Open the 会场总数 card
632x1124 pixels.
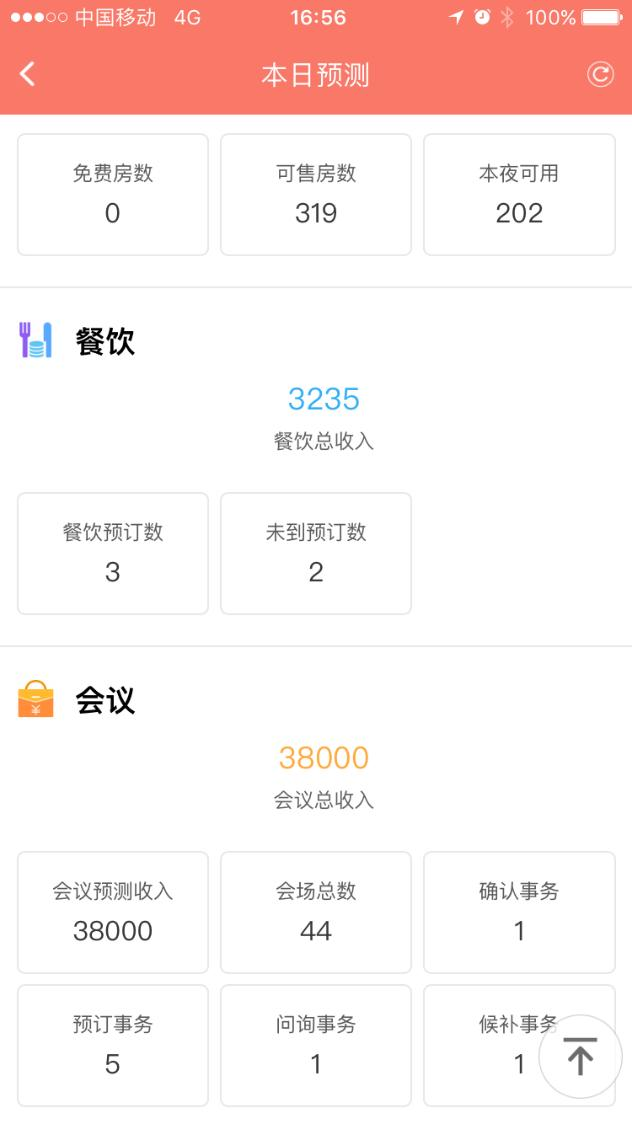(x=316, y=913)
